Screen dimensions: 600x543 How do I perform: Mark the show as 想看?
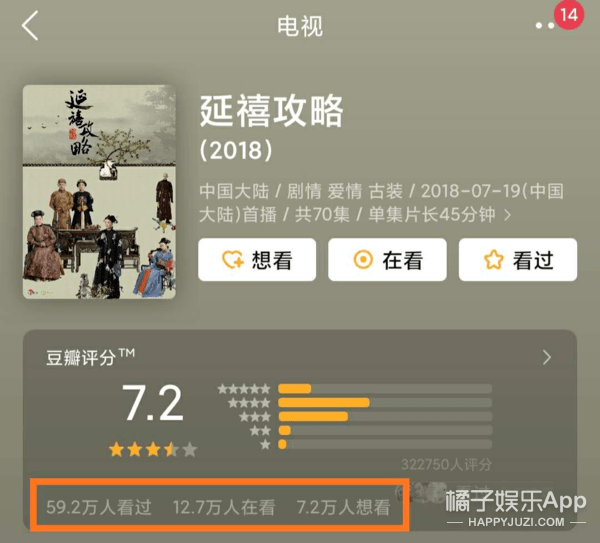click(257, 260)
